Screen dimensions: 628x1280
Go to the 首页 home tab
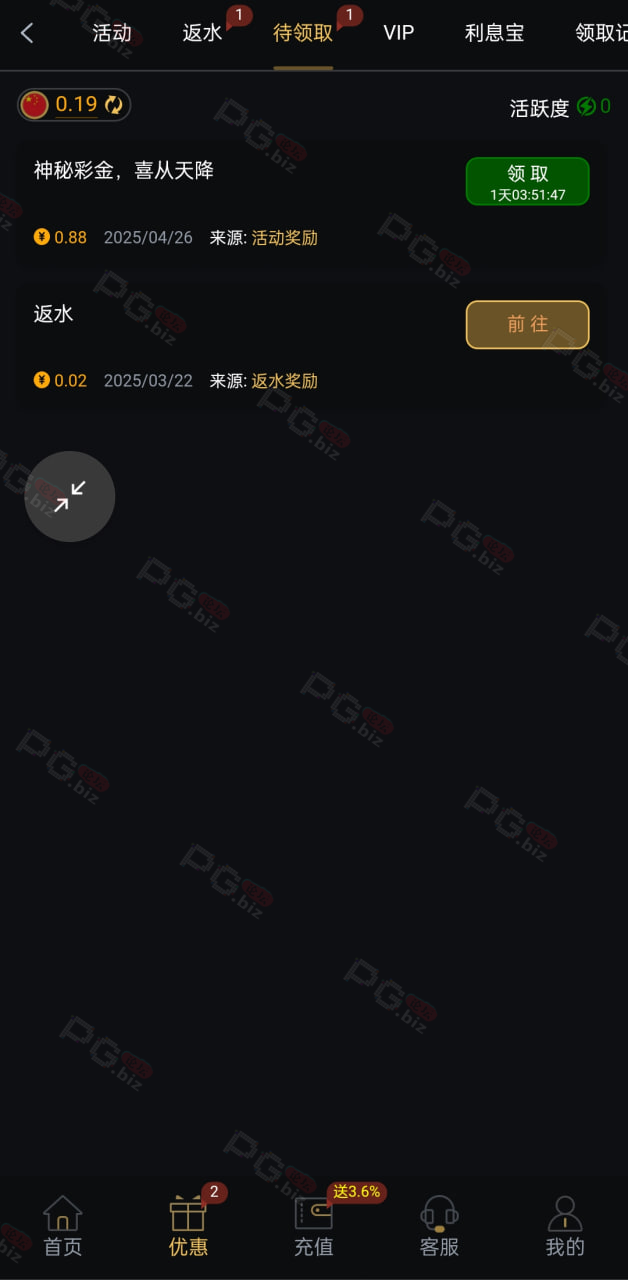click(62, 1226)
